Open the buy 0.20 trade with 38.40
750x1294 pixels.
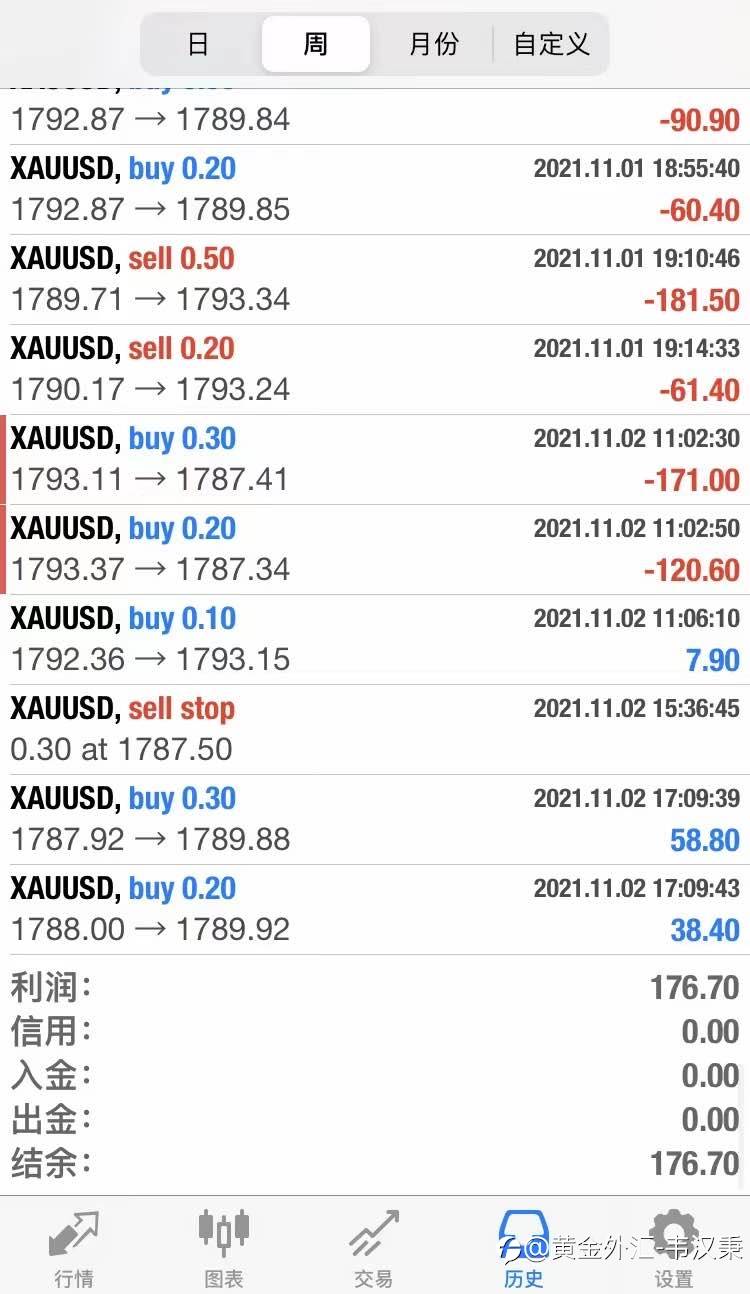pyautogui.click(x=375, y=910)
